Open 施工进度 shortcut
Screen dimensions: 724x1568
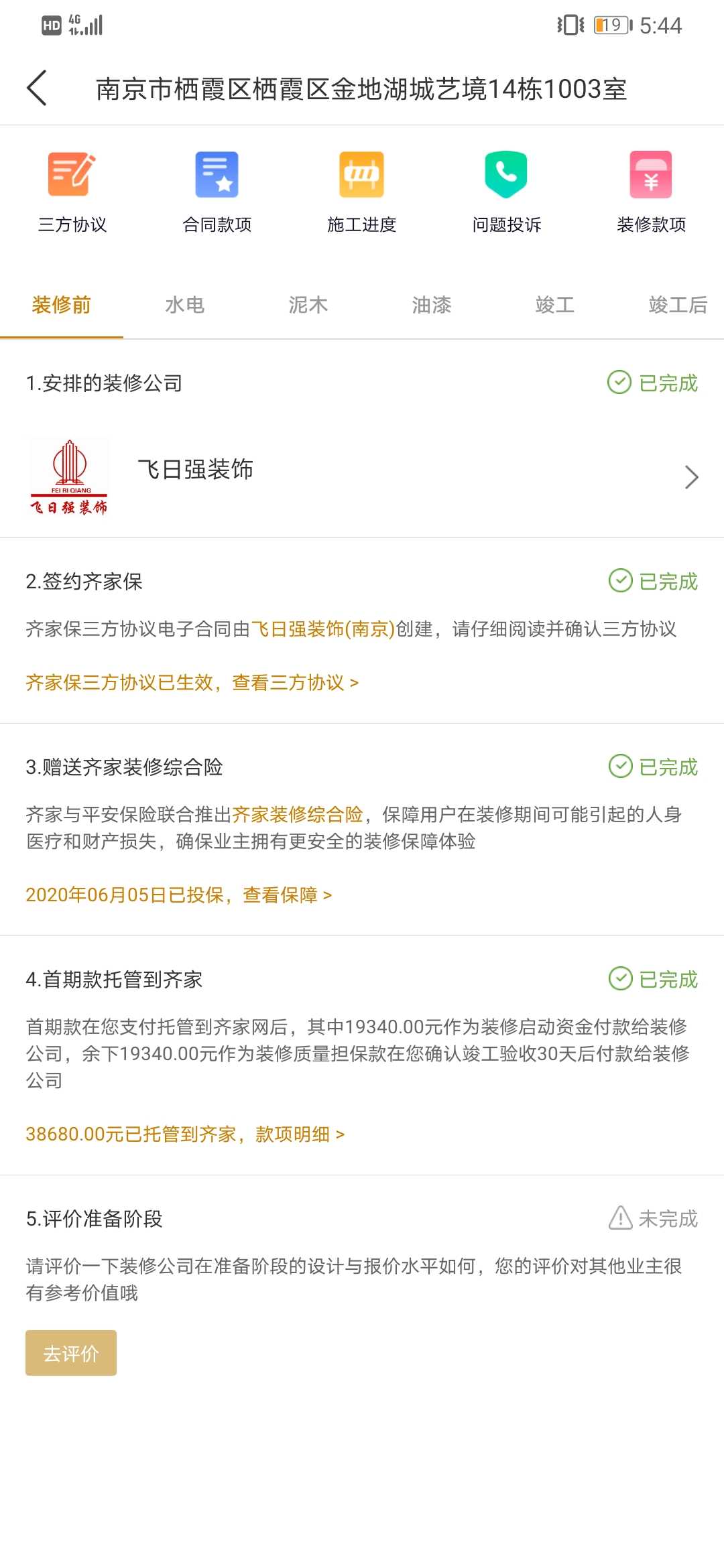(361, 191)
